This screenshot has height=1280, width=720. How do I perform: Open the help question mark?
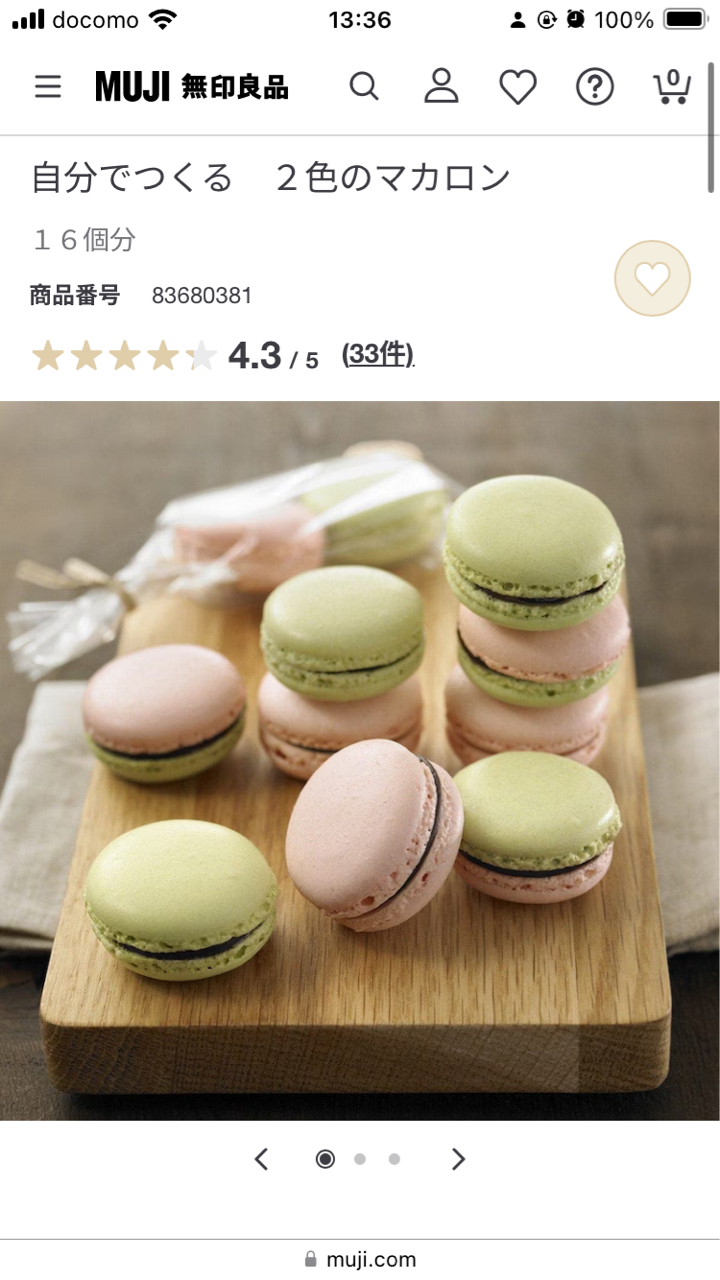click(x=595, y=88)
